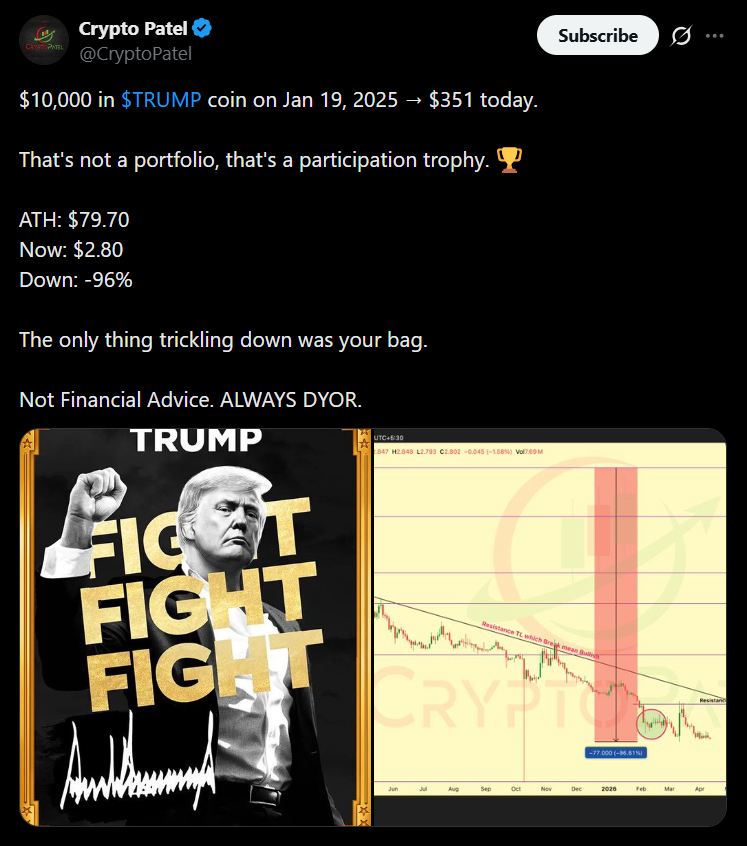Viewport: 747px width, 846px height.
Task: Open the @CryptoPatel handle link
Action: pyautogui.click(x=135, y=55)
